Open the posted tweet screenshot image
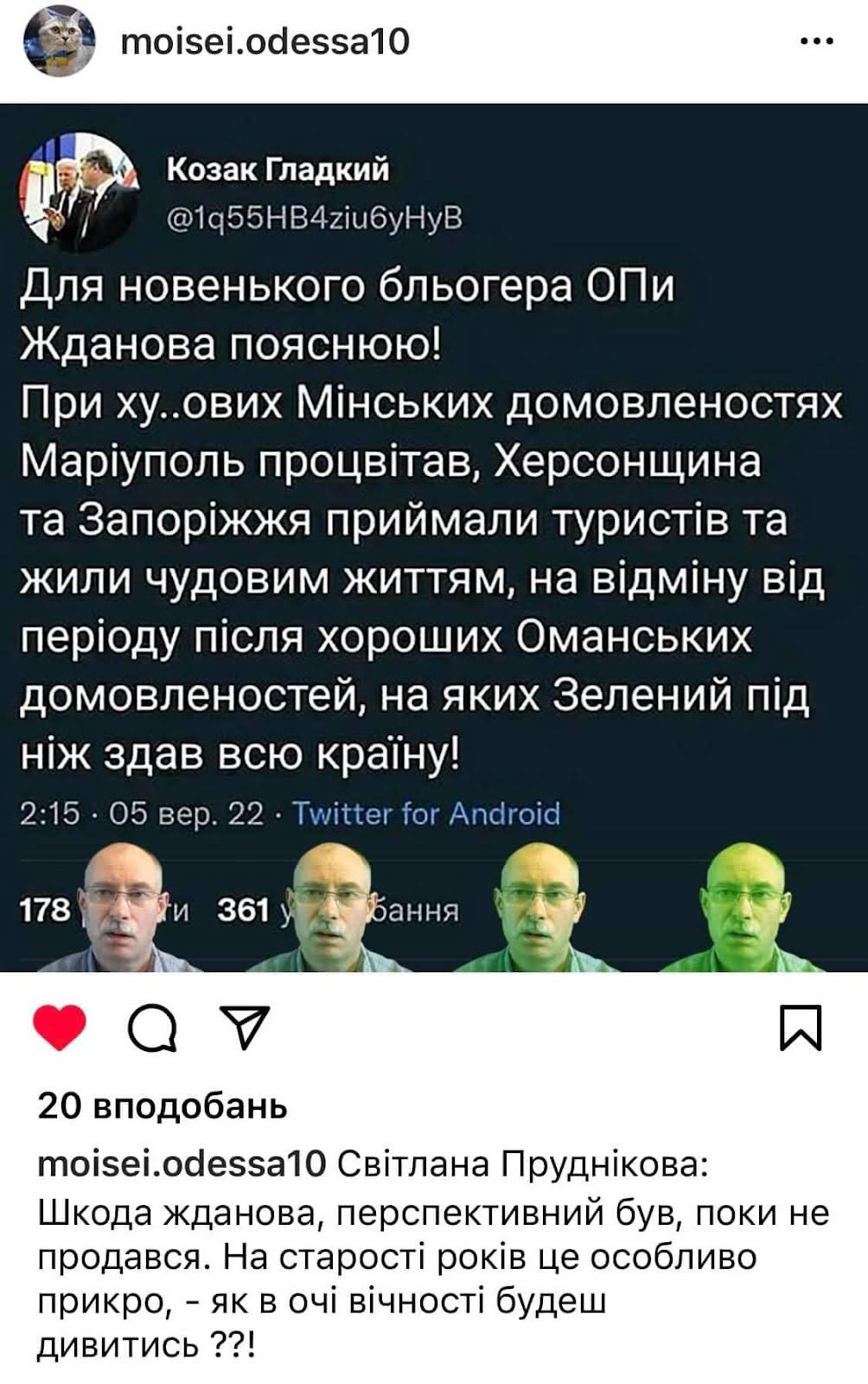 (x=434, y=536)
